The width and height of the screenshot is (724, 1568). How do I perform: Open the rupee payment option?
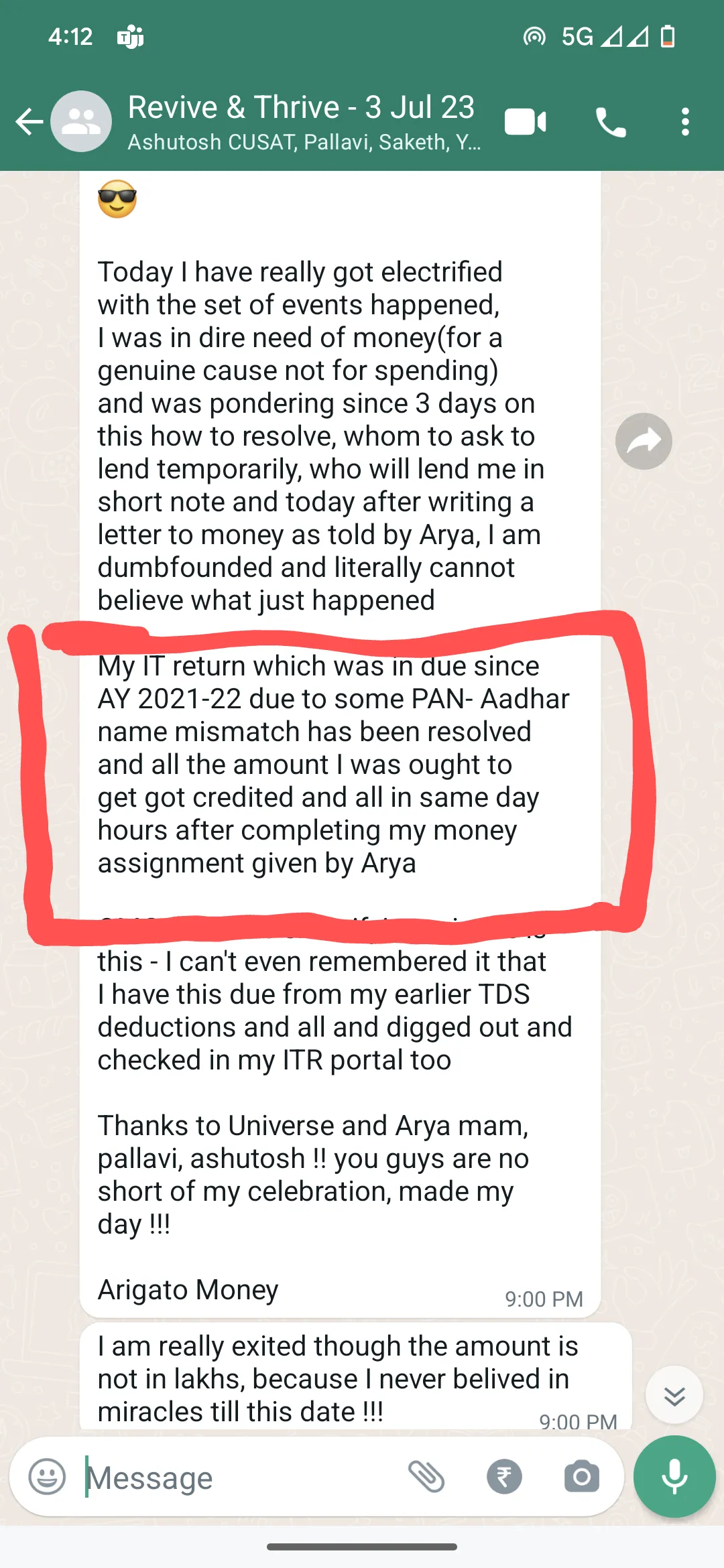504,1477
